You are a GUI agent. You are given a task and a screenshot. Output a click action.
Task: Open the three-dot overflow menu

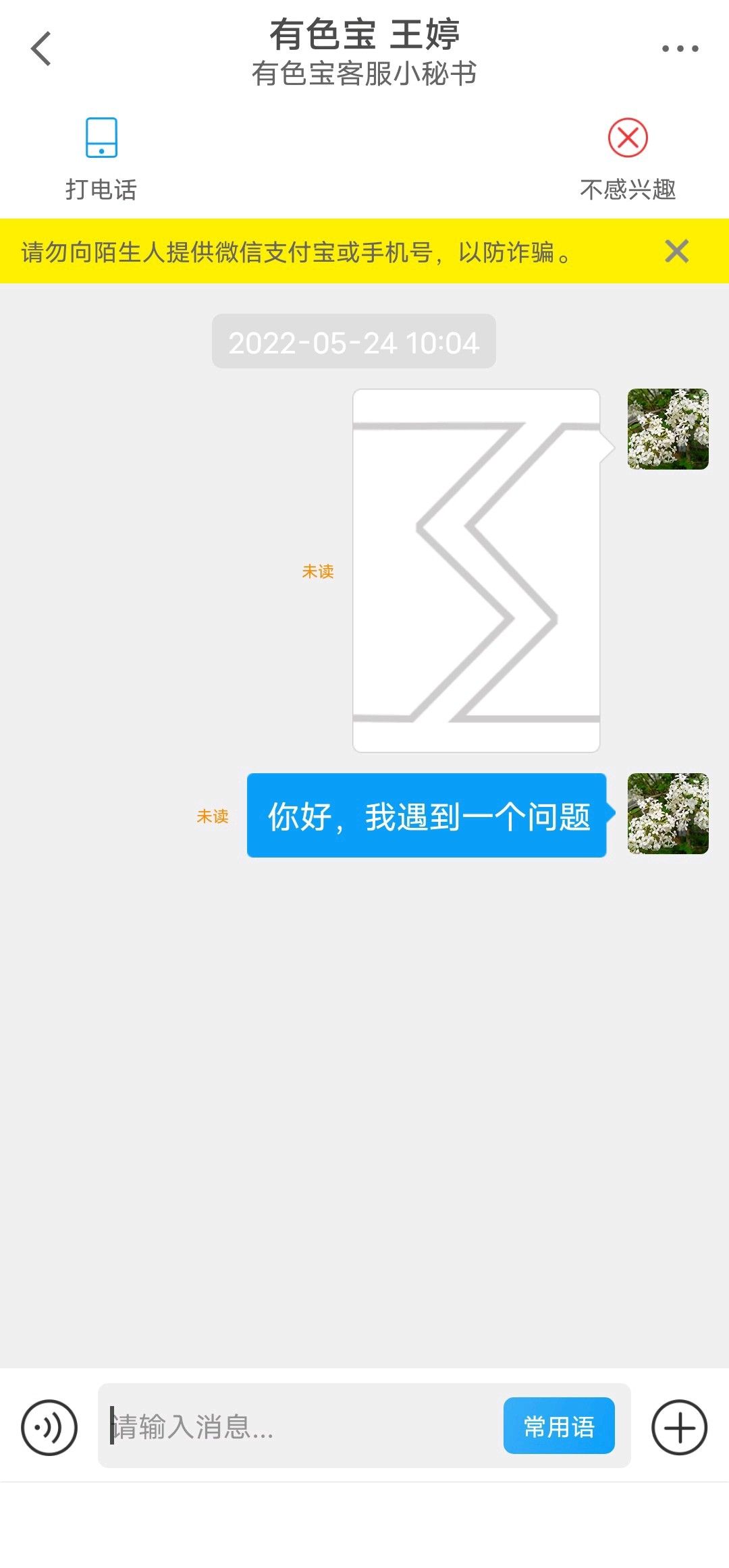680,49
